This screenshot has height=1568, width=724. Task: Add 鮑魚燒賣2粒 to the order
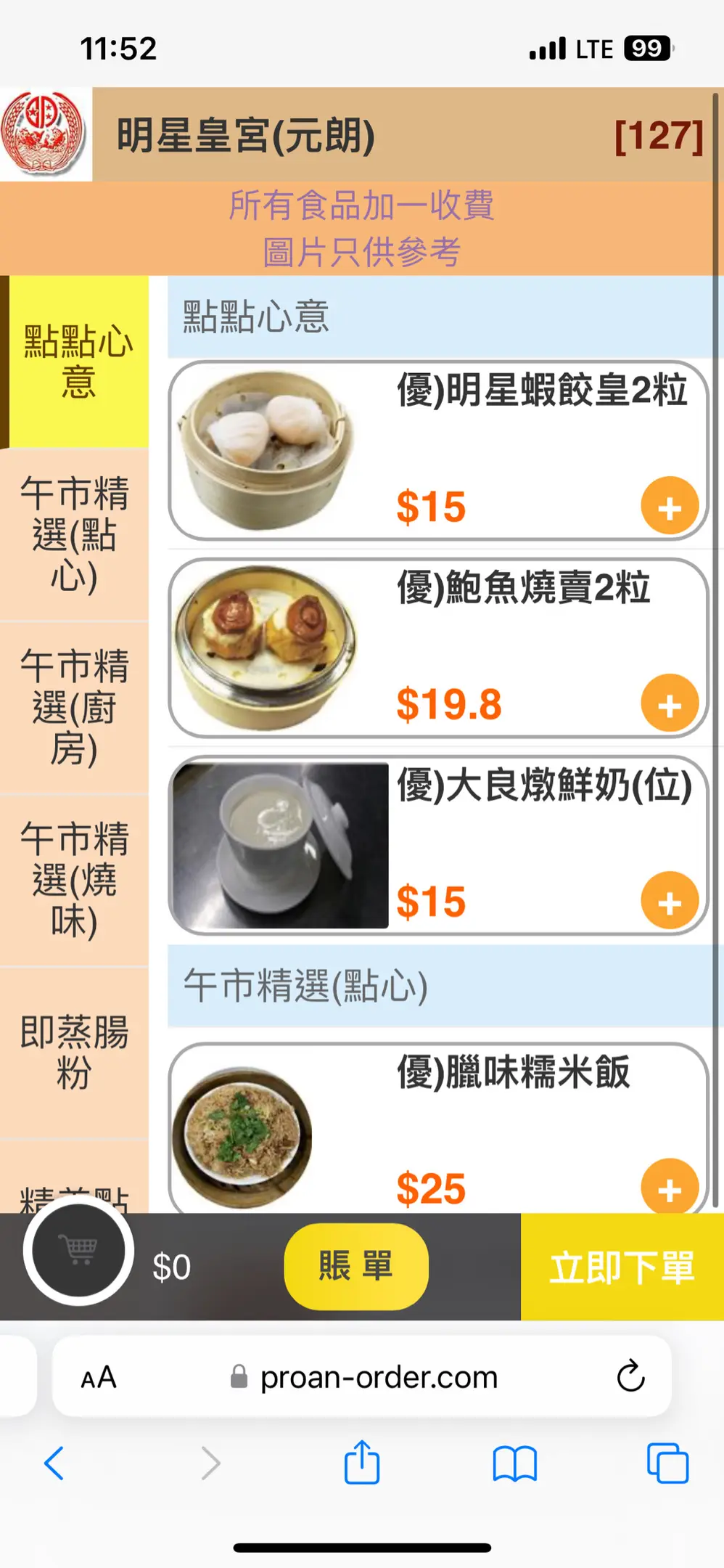click(669, 703)
